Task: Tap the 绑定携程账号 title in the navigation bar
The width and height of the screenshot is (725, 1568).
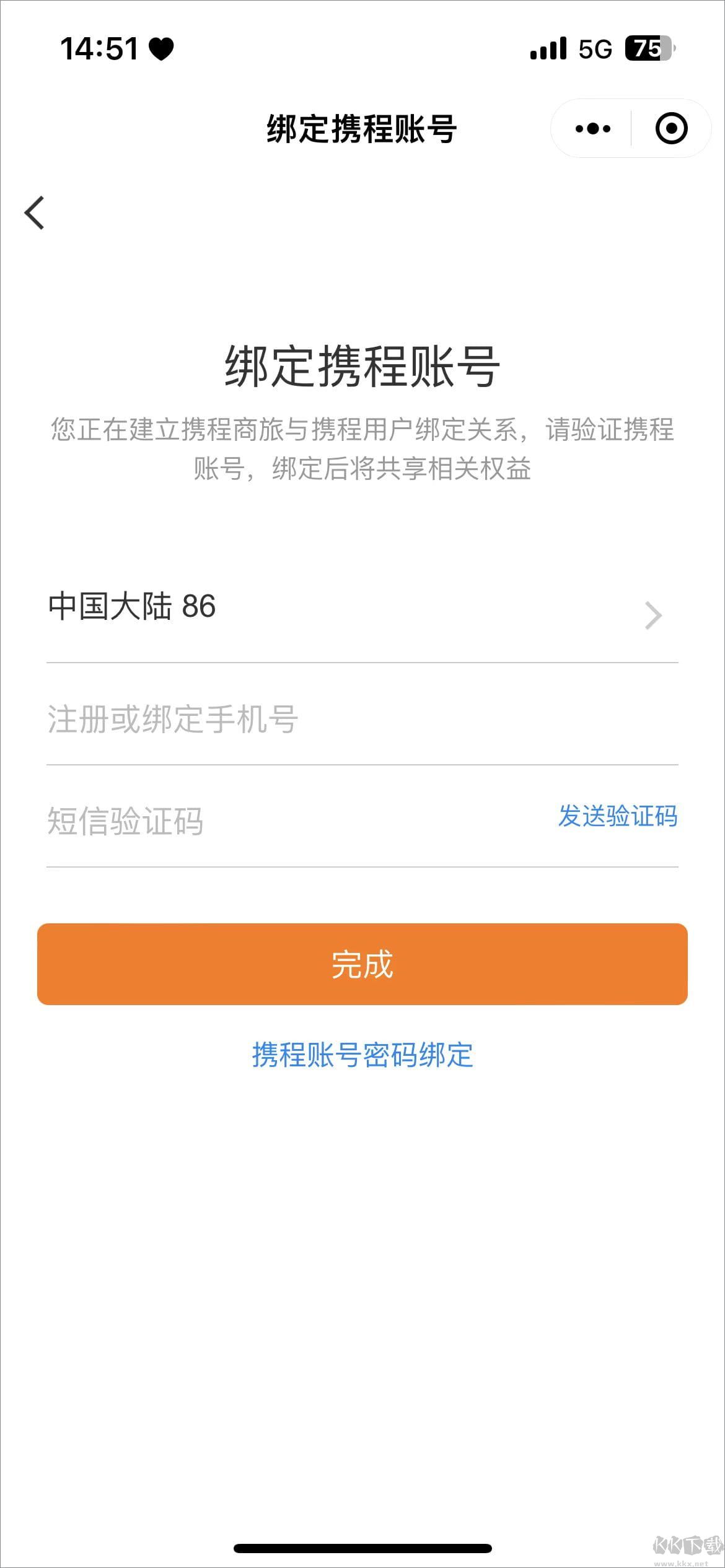Action: 362,128
